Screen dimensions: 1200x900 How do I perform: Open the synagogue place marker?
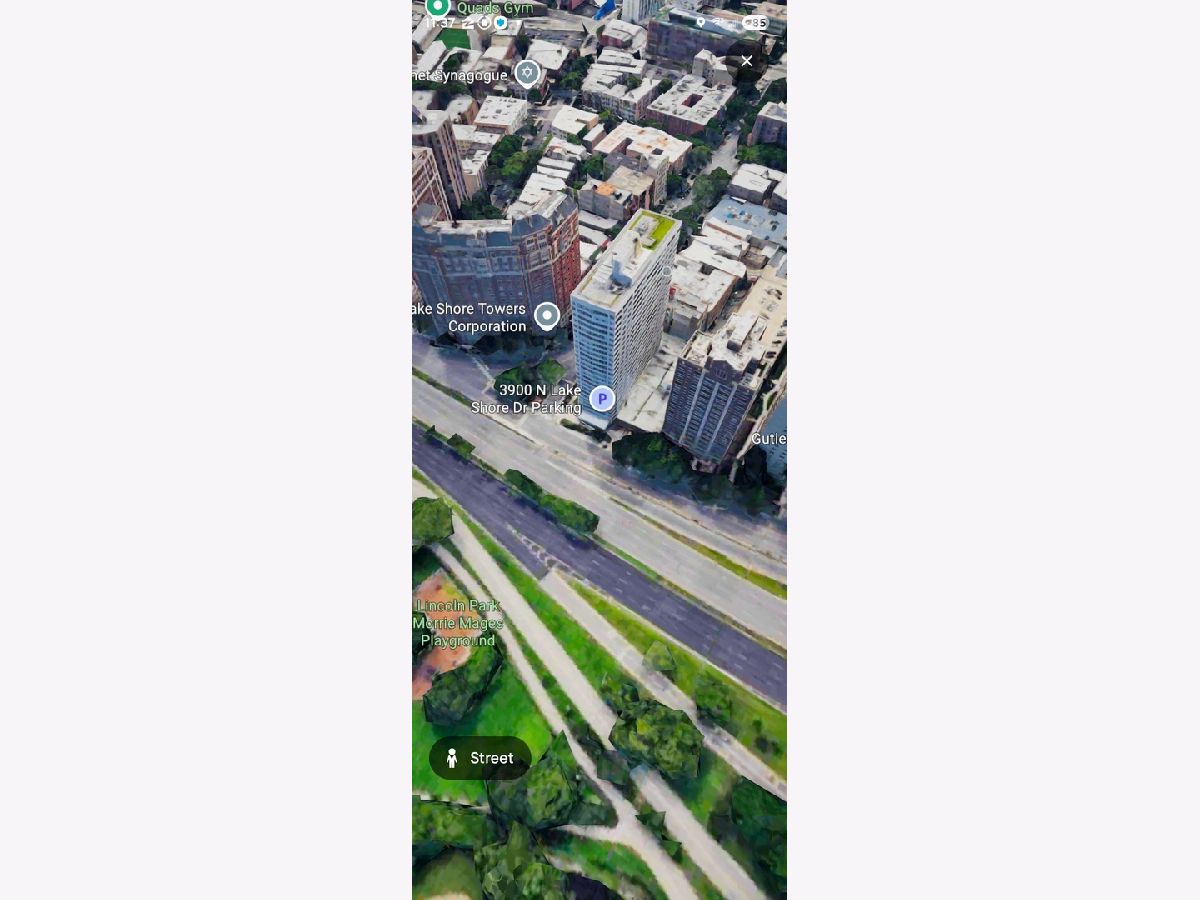(x=527, y=73)
